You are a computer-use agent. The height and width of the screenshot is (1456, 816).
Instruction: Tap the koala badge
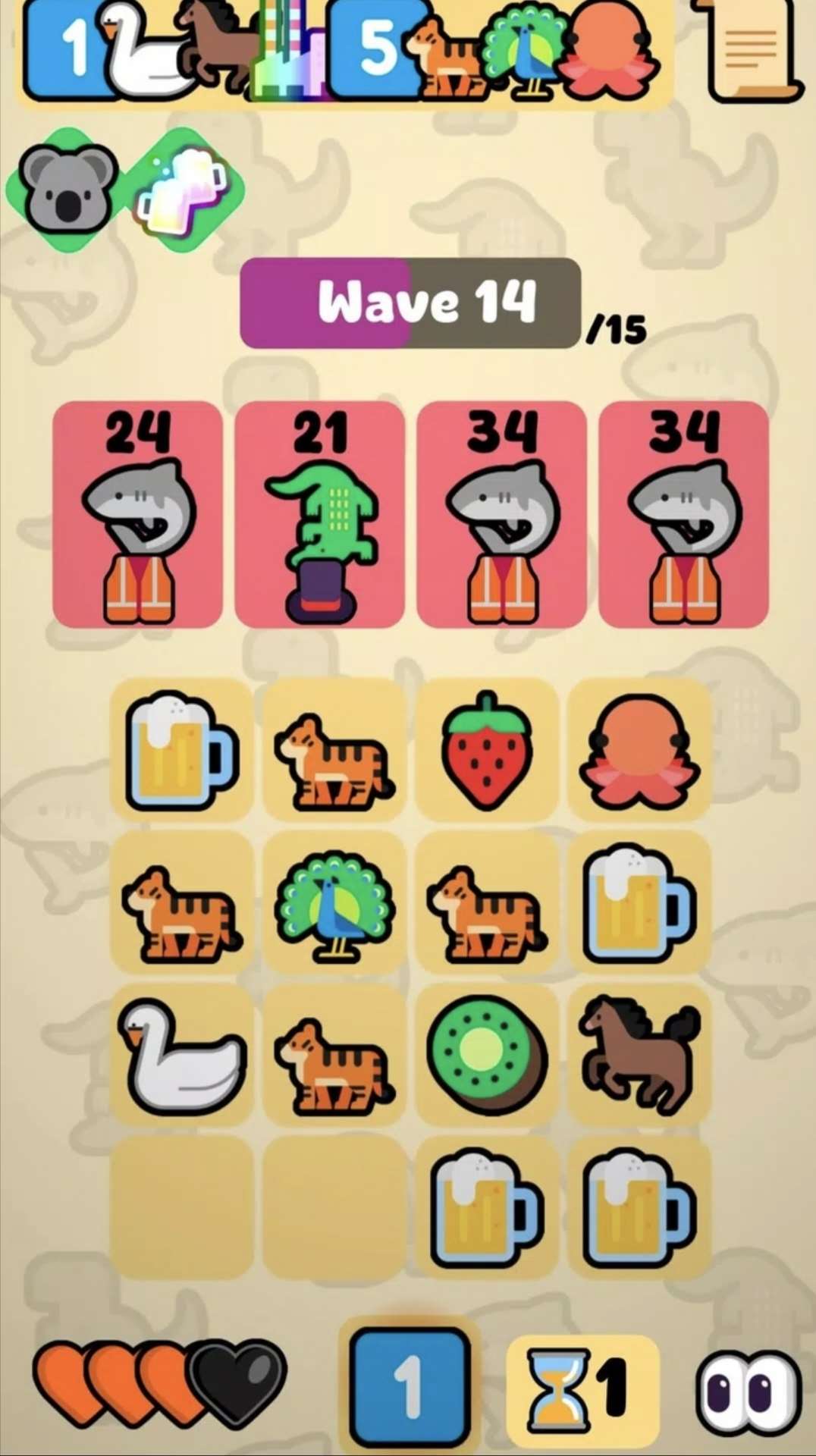[x=68, y=190]
